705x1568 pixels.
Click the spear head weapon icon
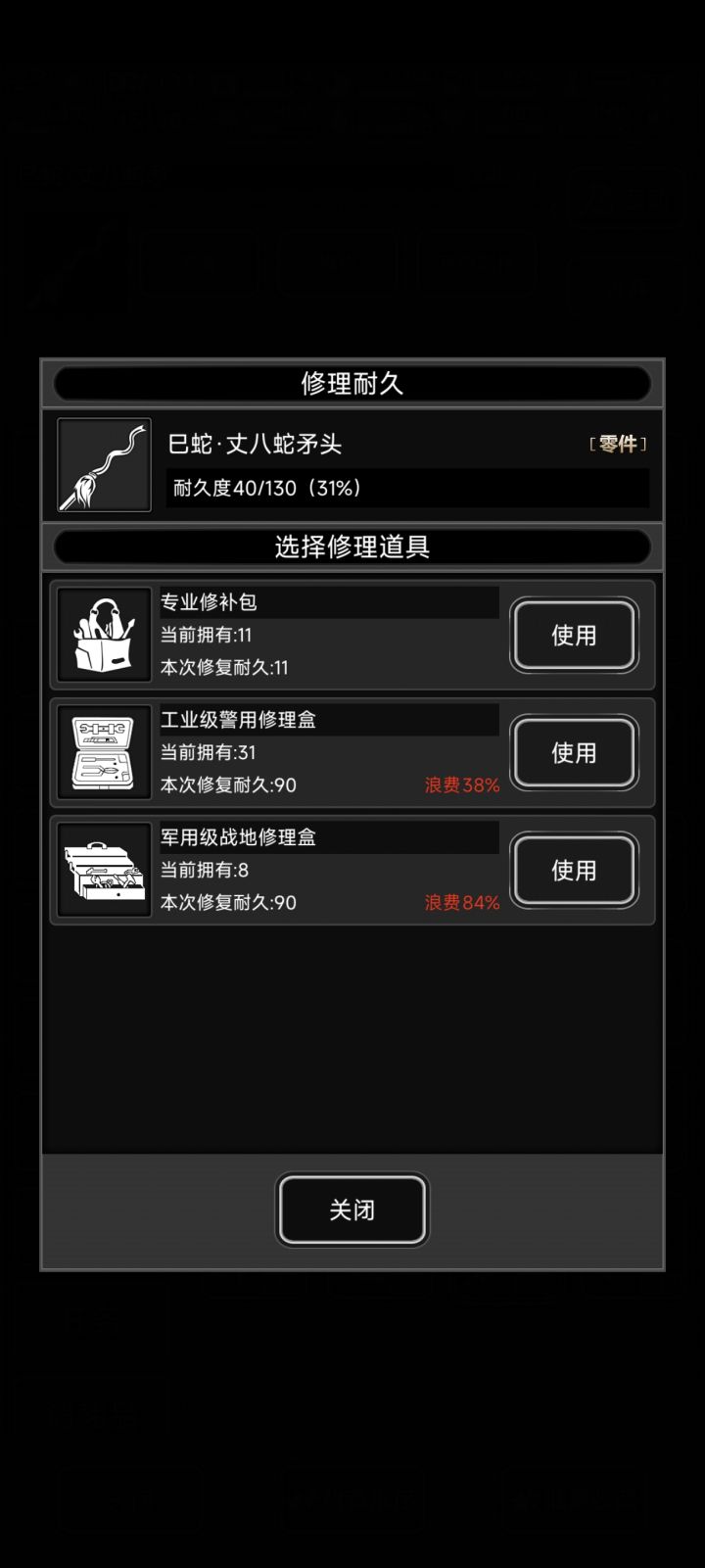103,463
